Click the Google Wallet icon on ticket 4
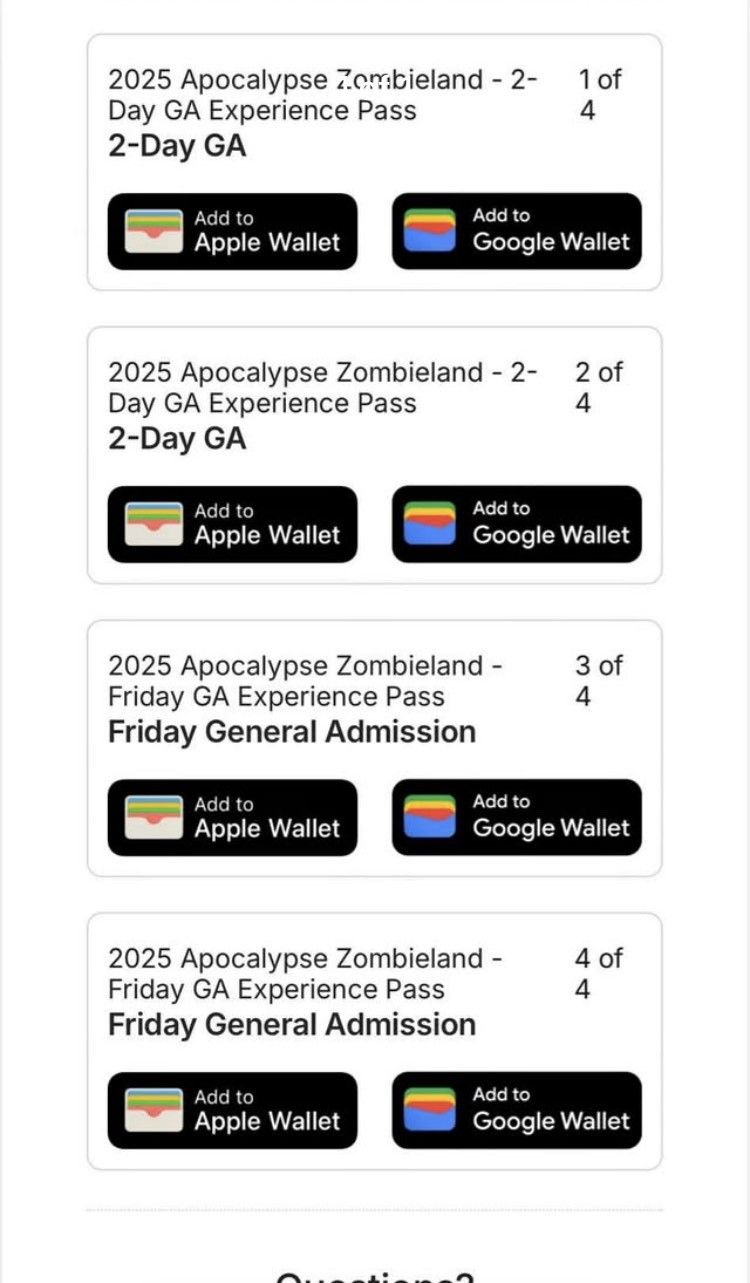This screenshot has width=750, height=1283. [x=432, y=1110]
